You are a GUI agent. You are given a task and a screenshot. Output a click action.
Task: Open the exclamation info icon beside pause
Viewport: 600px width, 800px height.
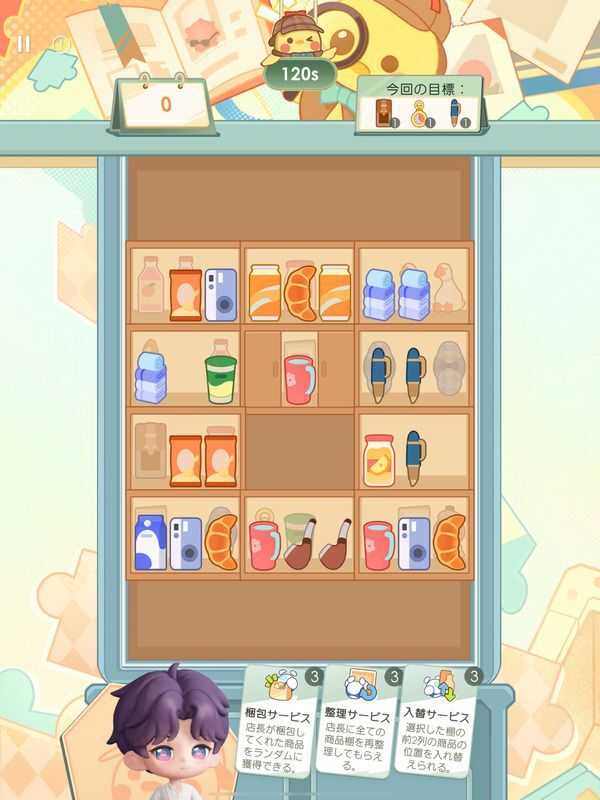(60, 44)
